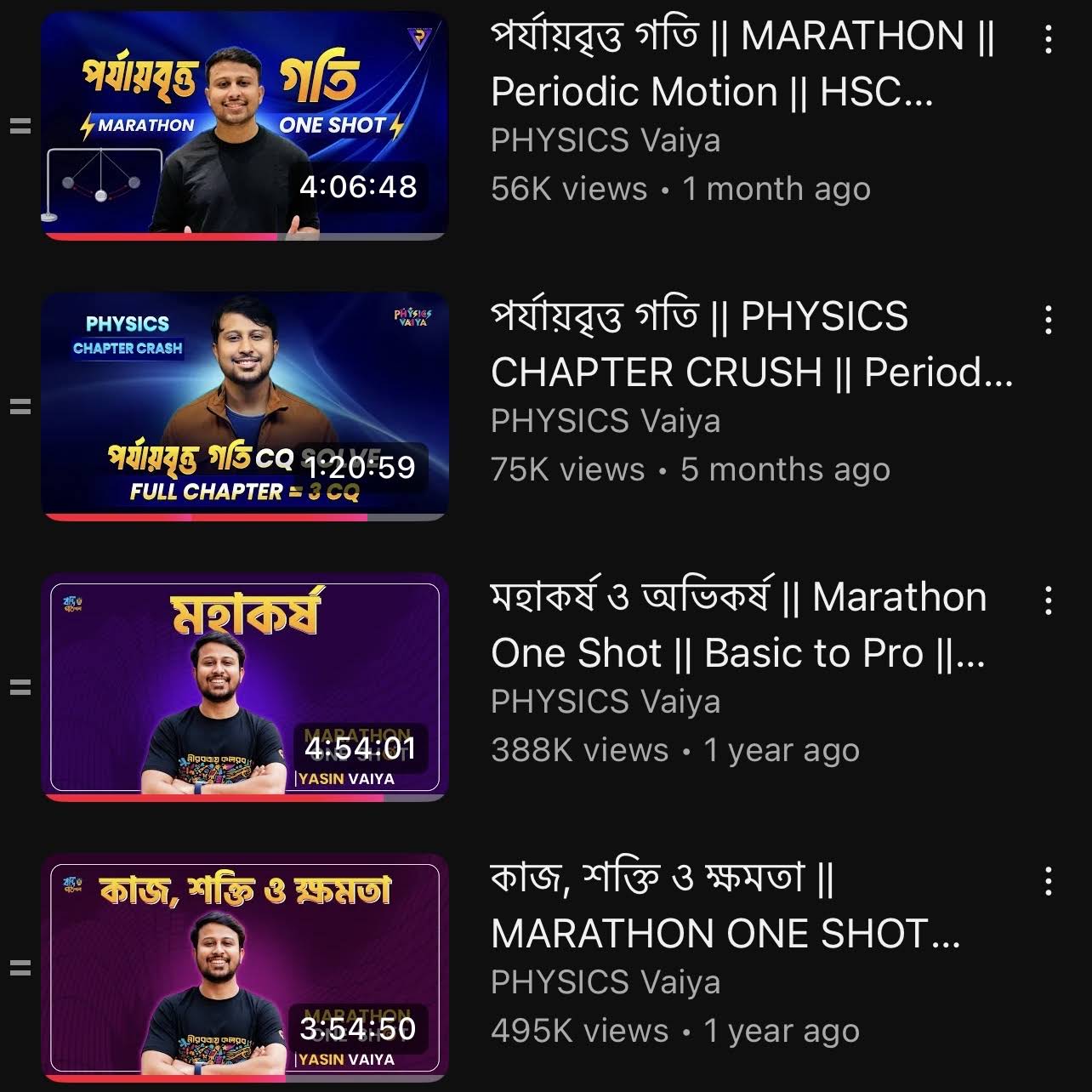Play the 3:54:50 MARATHON ONE SHOT video

pyautogui.click(x=245, y=968)
